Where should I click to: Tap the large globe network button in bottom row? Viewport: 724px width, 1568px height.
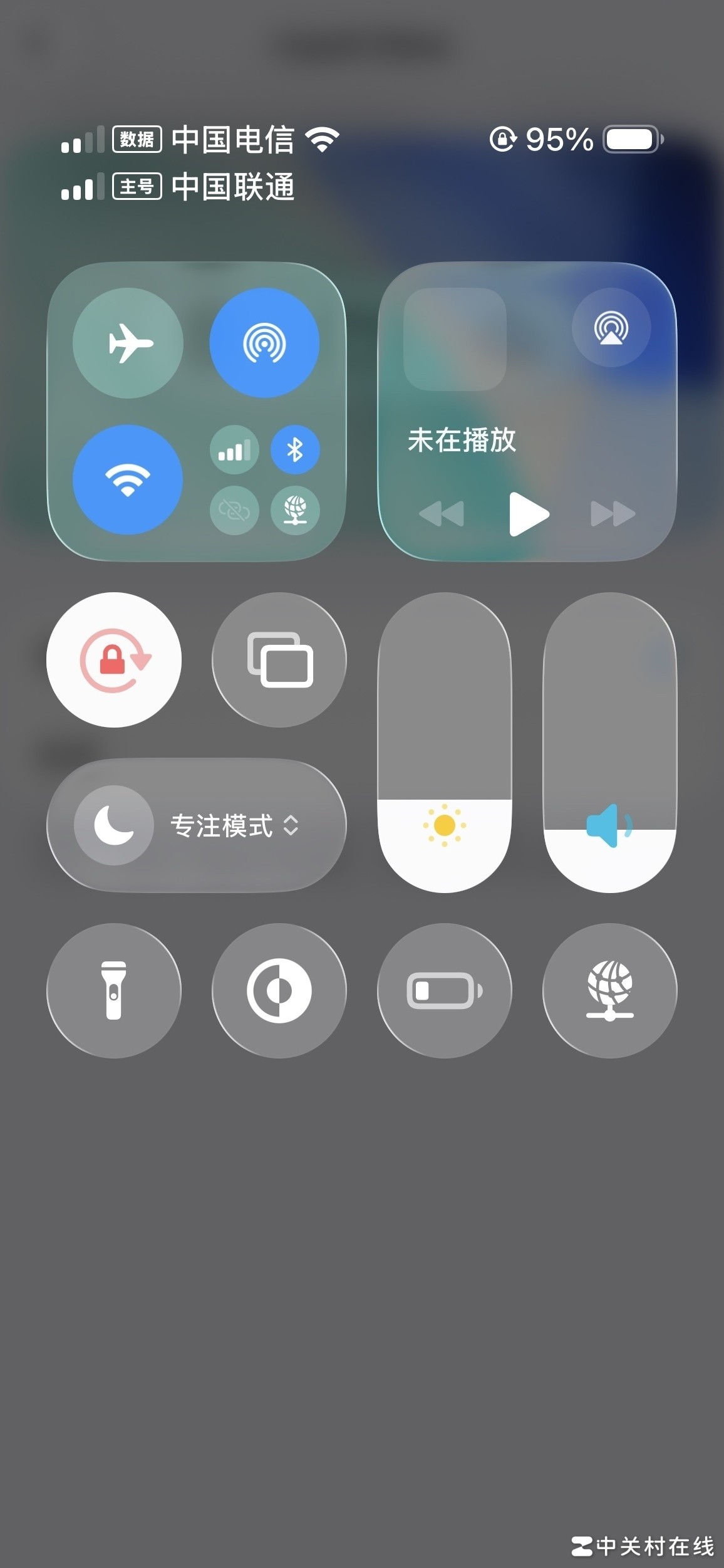point(610,991)
